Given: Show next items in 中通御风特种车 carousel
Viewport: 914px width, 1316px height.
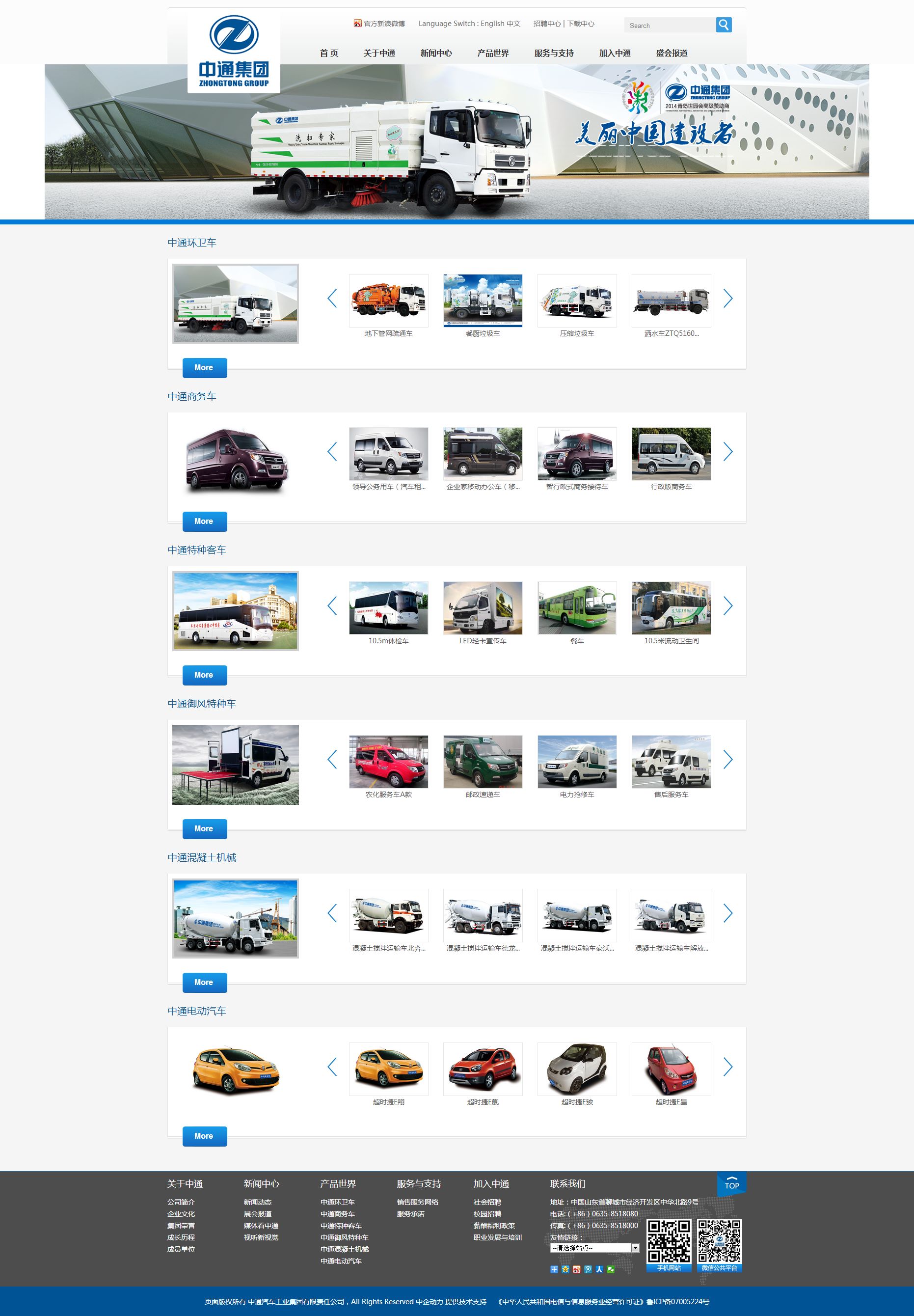Looking at the screenshot, I should (727, 760).
